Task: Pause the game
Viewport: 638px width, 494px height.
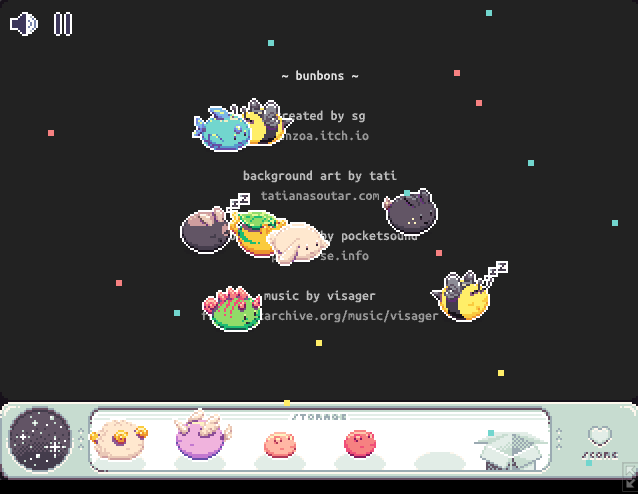Action: (x=63, y=24)
